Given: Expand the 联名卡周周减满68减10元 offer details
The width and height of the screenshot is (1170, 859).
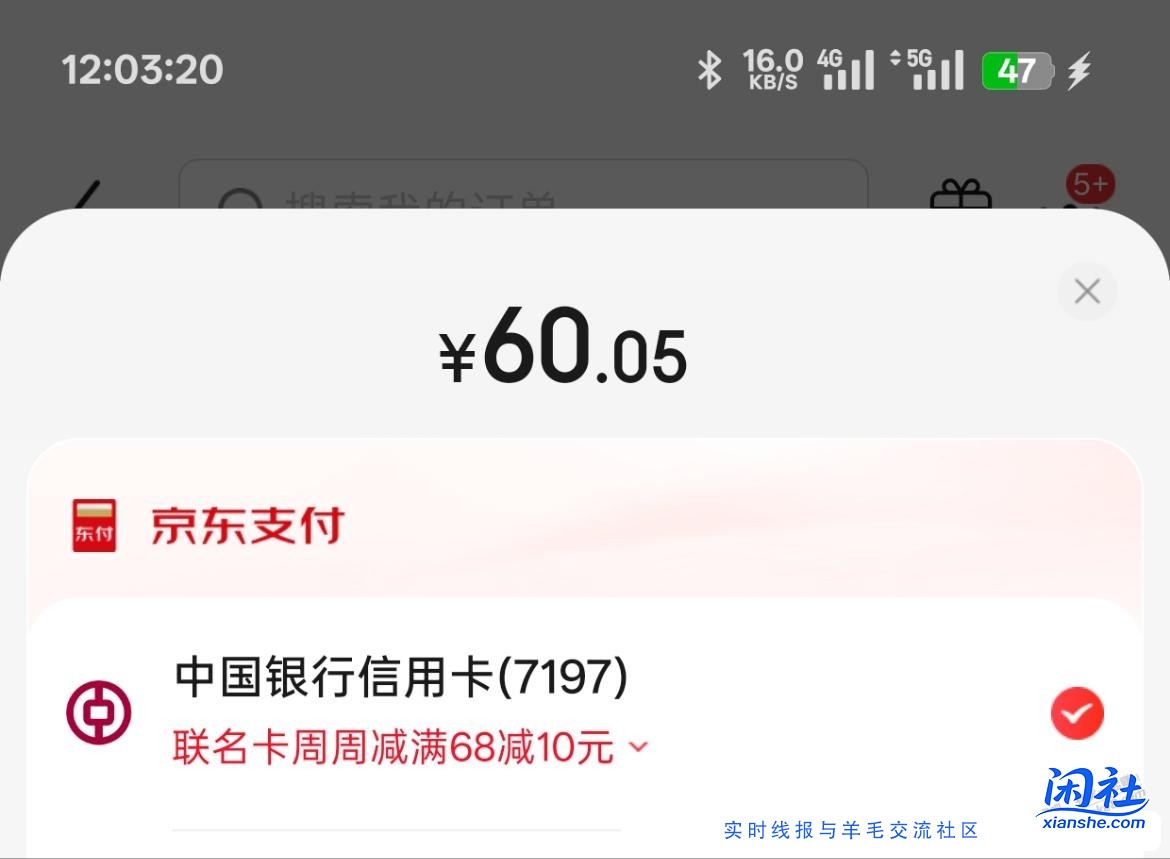Looking at the screenshot, I should (x=638, y=747).
